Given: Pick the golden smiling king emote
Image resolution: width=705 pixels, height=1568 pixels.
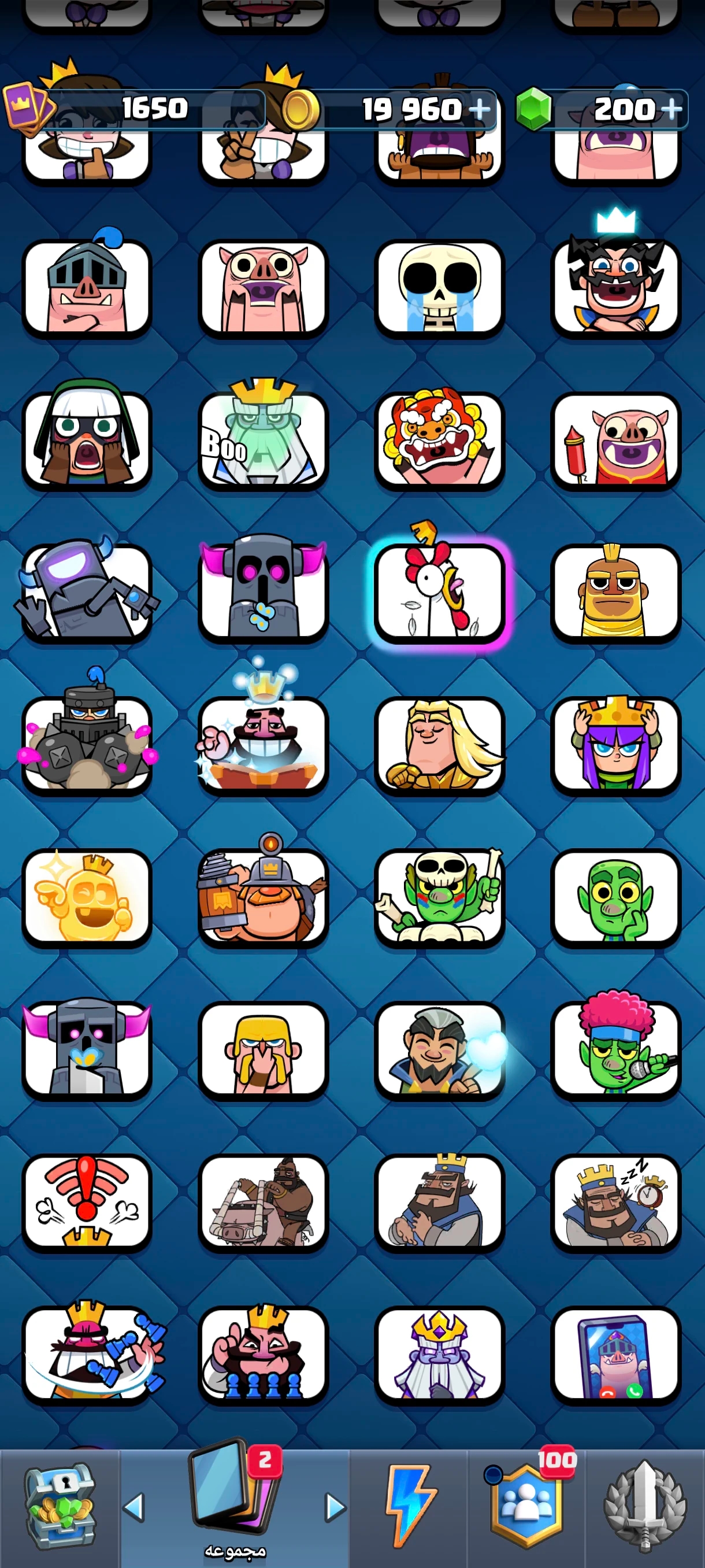Looking at the screenshot, I should click(86, 897).
